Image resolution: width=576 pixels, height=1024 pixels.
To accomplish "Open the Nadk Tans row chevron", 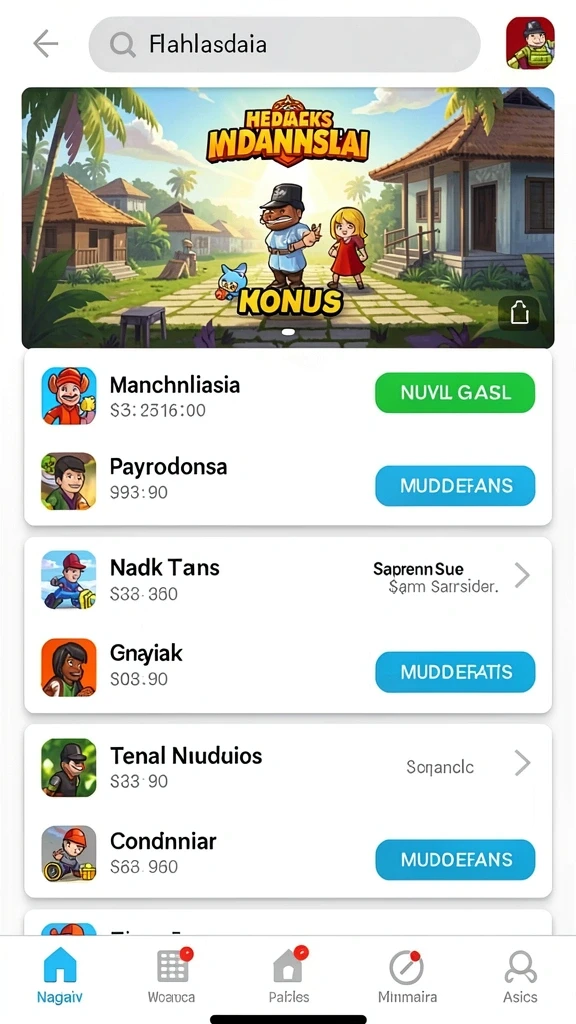I will coord(521,575).
